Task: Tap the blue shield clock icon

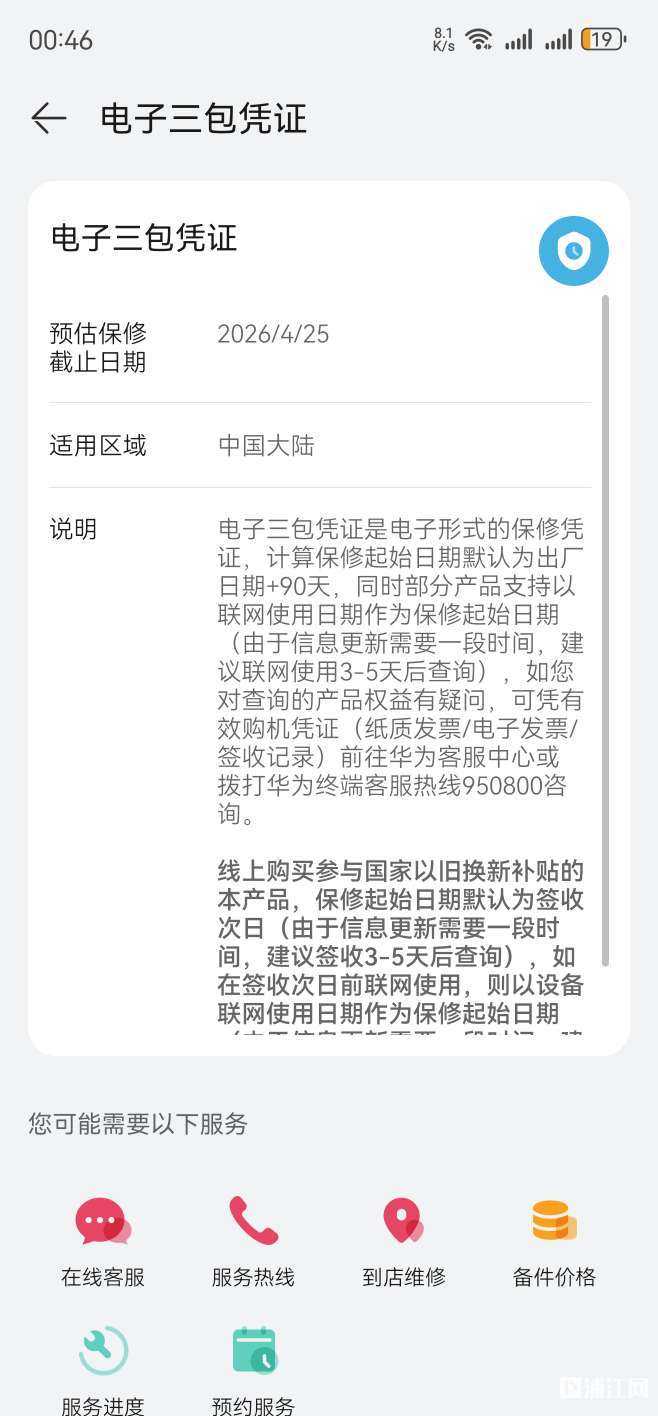Action: coord(573,251)
